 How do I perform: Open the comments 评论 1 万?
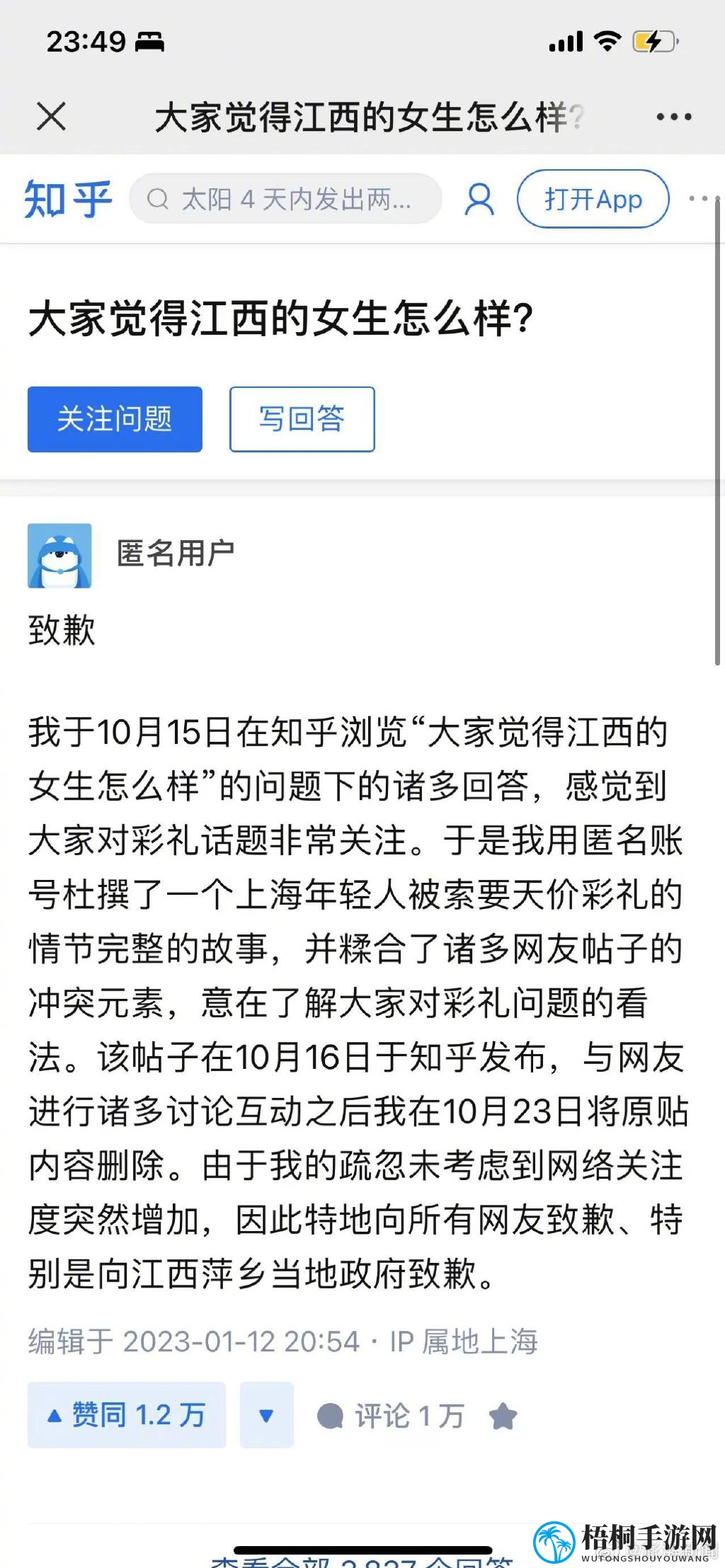(x=390, y=1416)
